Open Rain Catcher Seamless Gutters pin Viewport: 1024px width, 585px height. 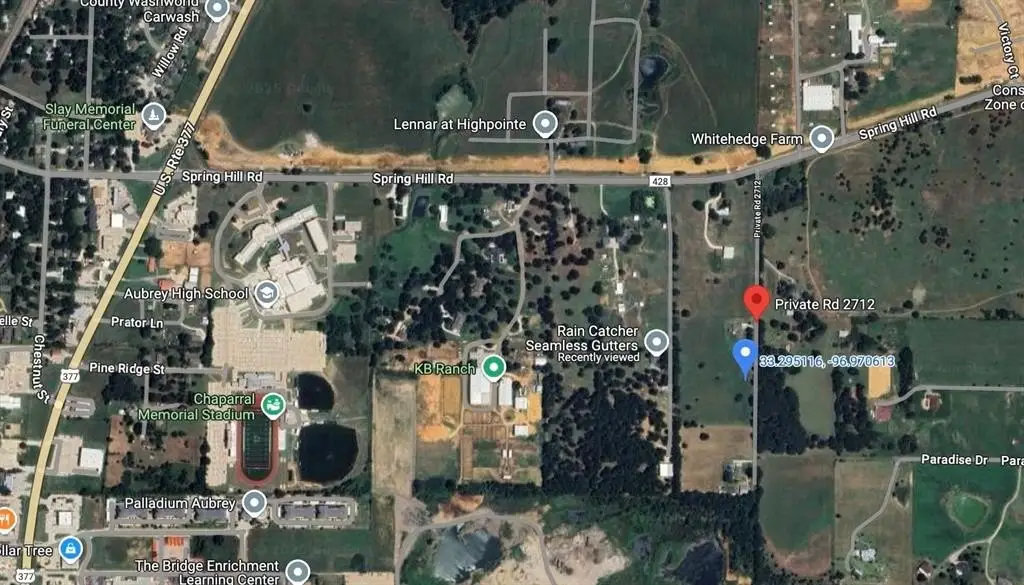(x=656, y=342)
